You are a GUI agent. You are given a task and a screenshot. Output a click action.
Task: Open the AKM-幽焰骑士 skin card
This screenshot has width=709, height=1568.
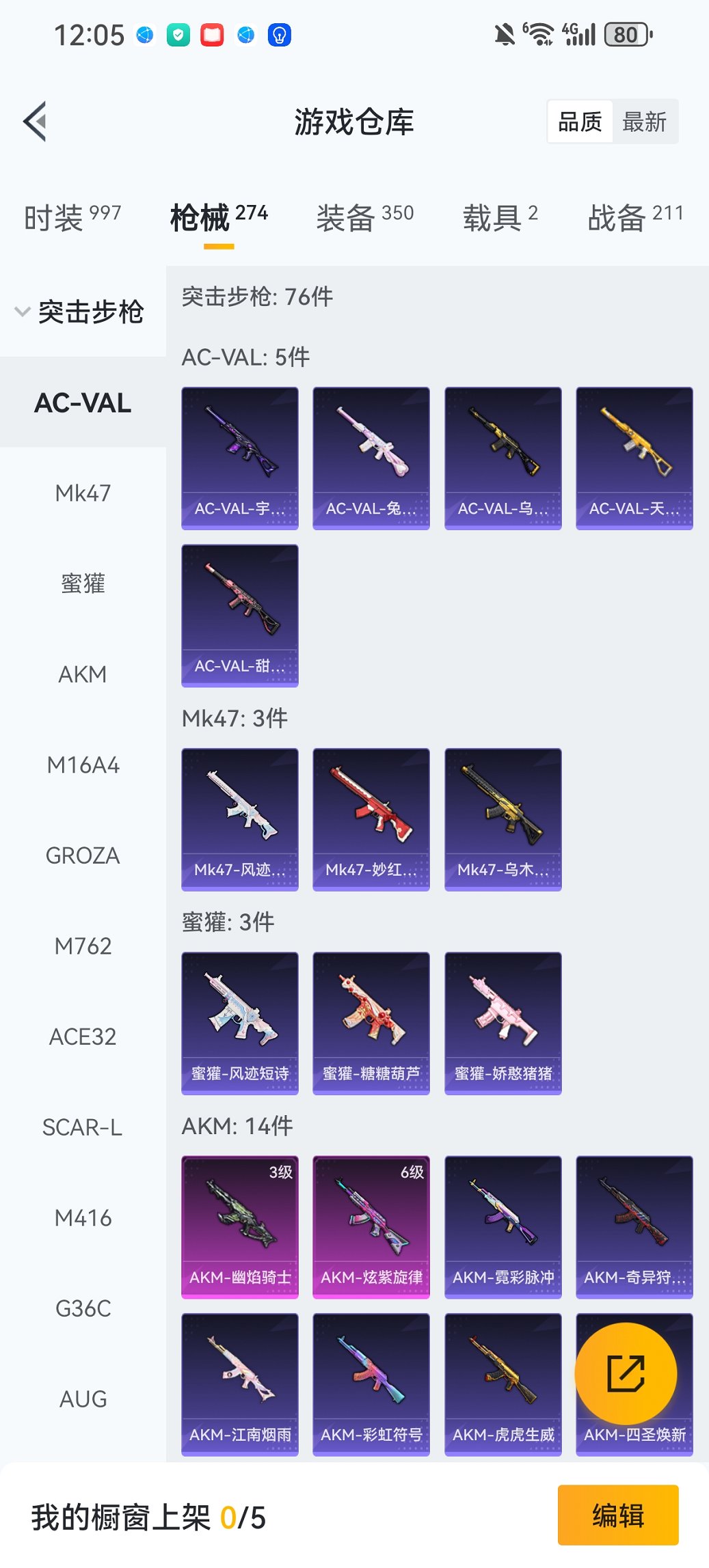pyautogui.click(x=240, y=1226)
